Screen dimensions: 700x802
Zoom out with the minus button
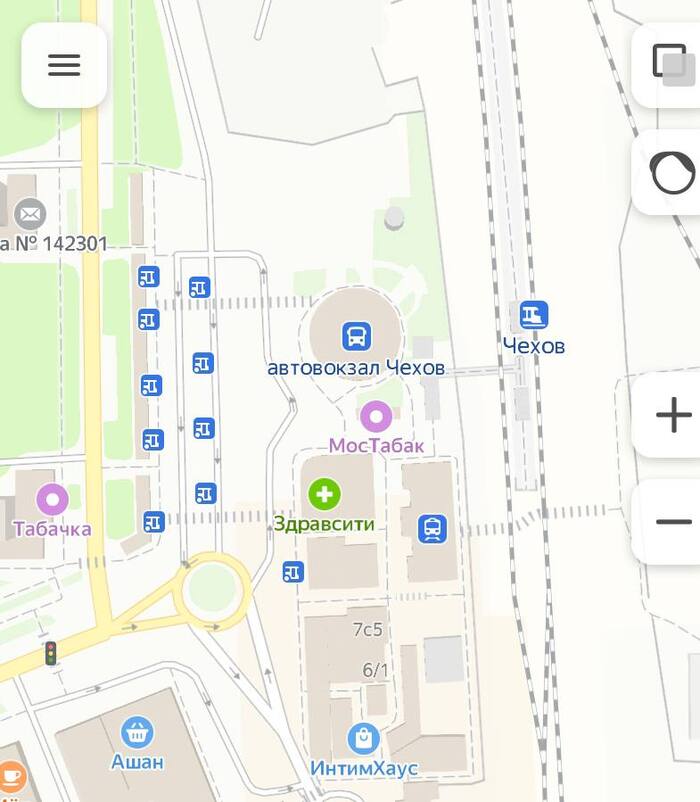(x=672, y=521)
